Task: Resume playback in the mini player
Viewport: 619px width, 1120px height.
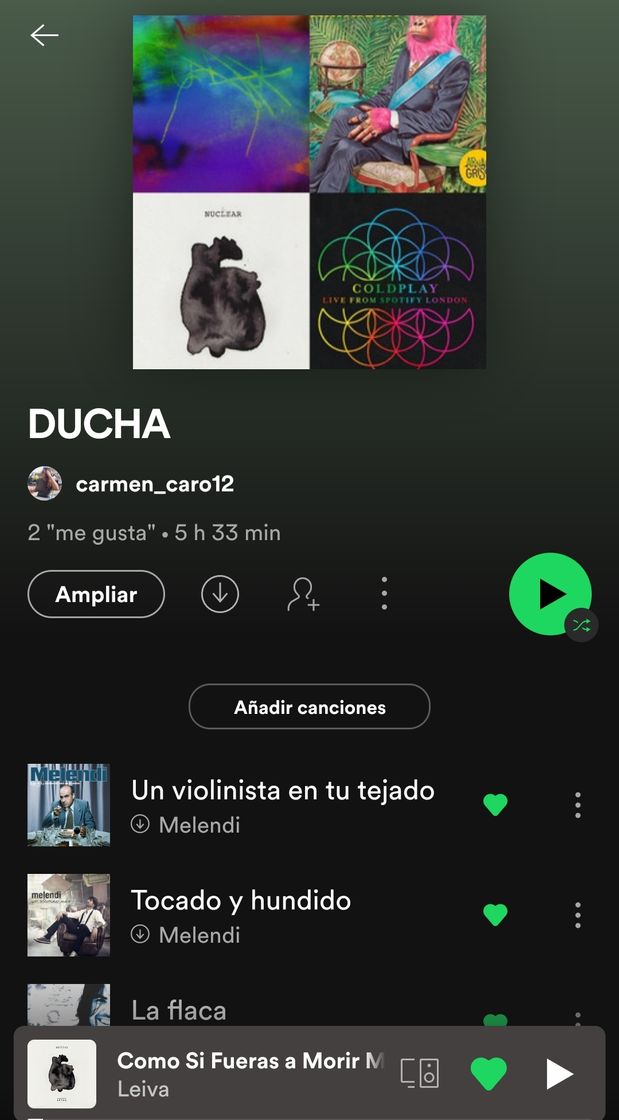Action: point(559,1074)
